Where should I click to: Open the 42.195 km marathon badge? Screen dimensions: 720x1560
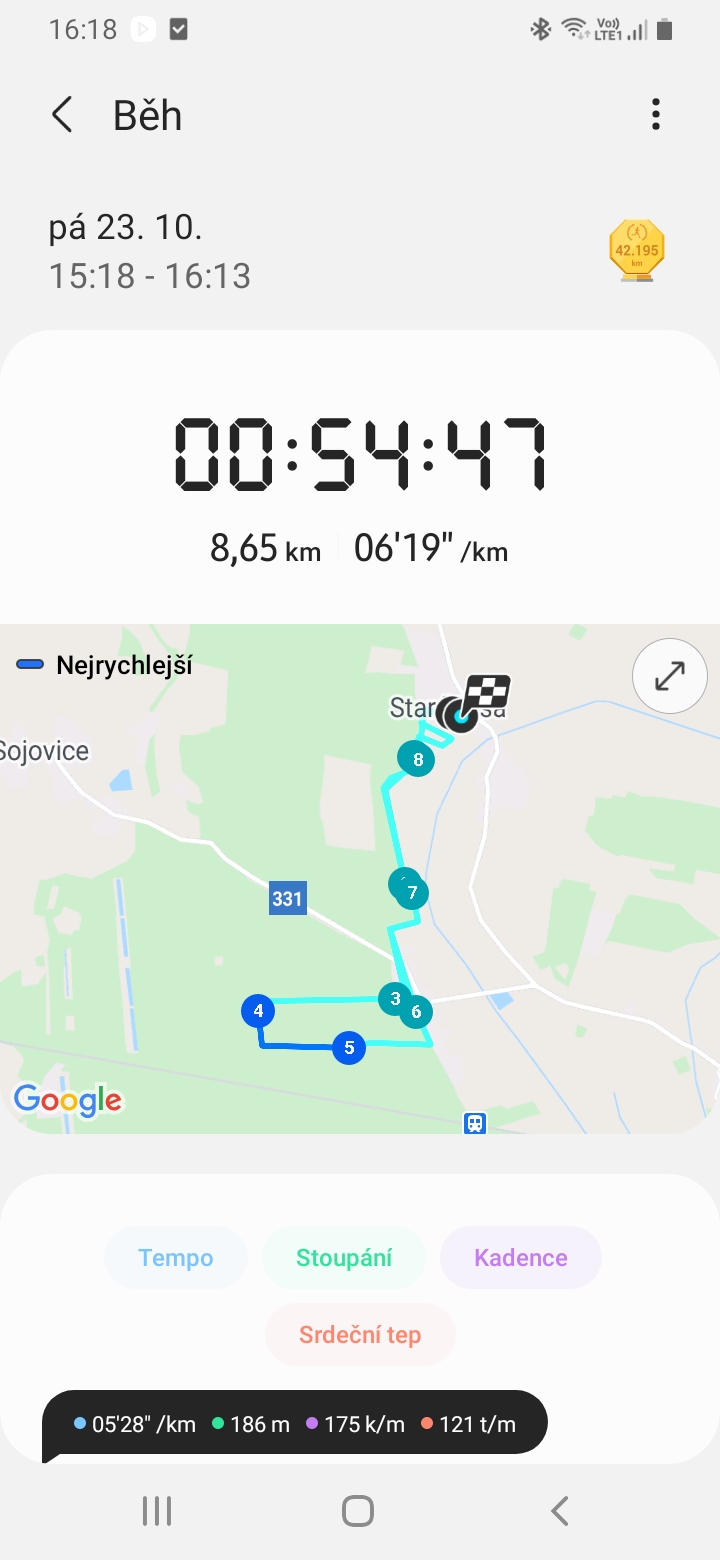point(637,251)
